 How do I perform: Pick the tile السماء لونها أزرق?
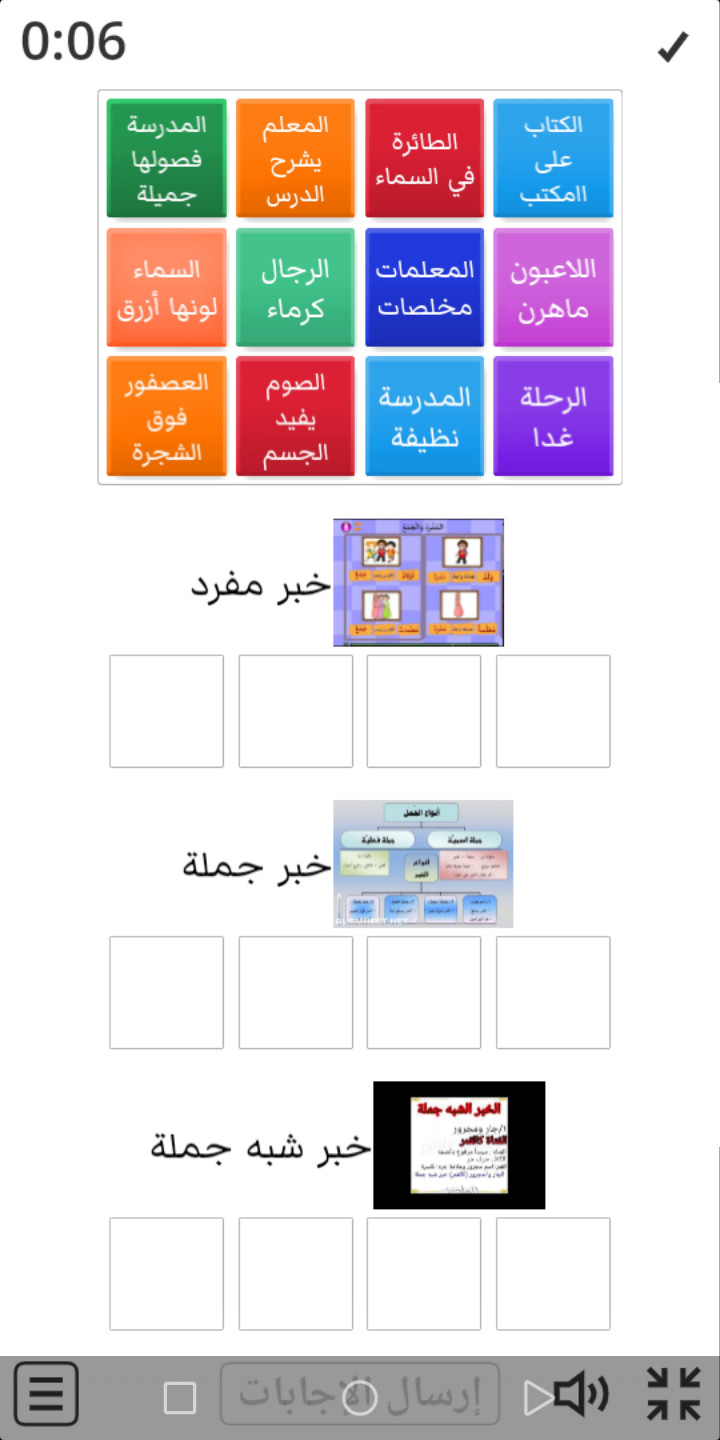pyautogui.click(x=167, y=288)
